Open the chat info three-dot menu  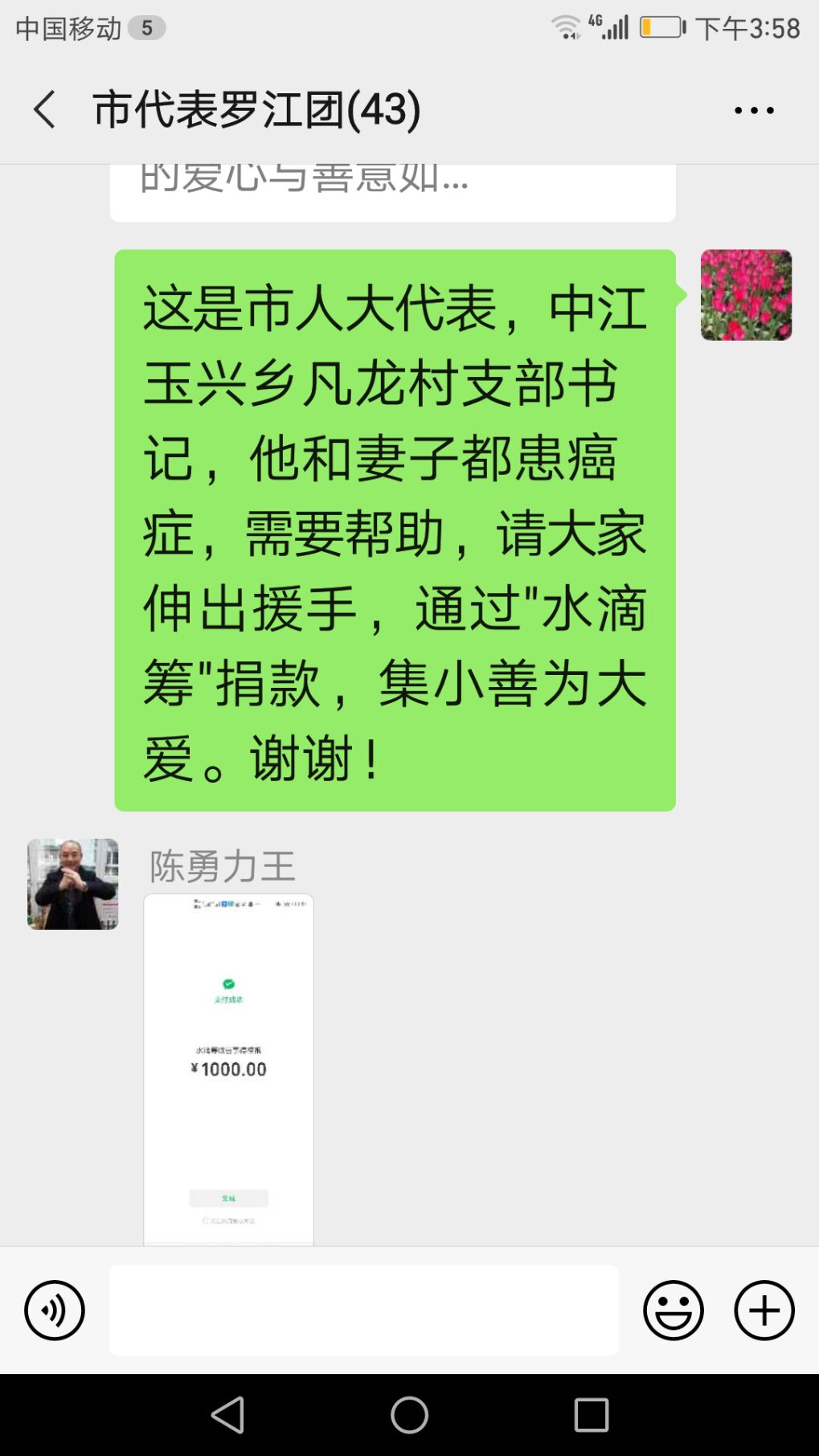(754, 110)
